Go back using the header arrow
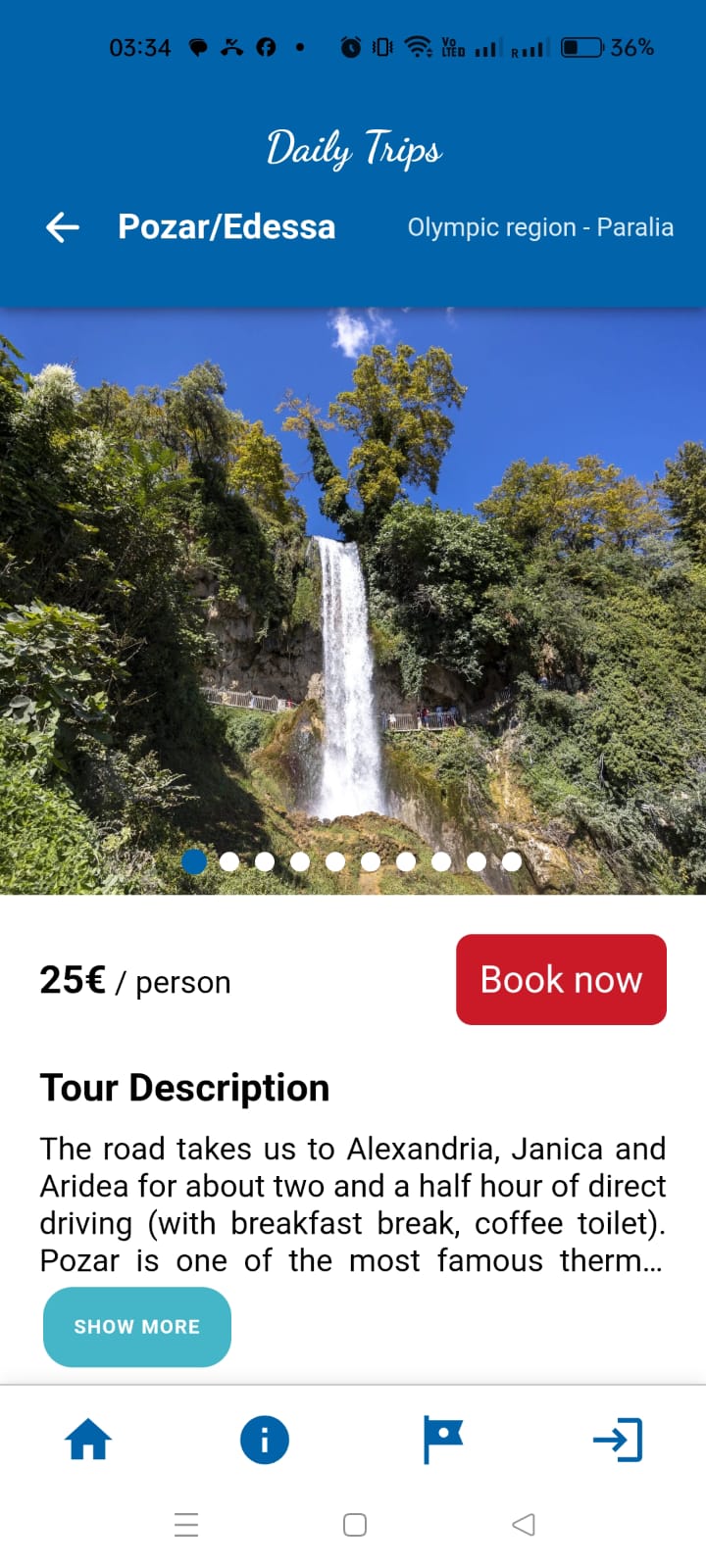The image size is (706, 1568). click(63, 227)
